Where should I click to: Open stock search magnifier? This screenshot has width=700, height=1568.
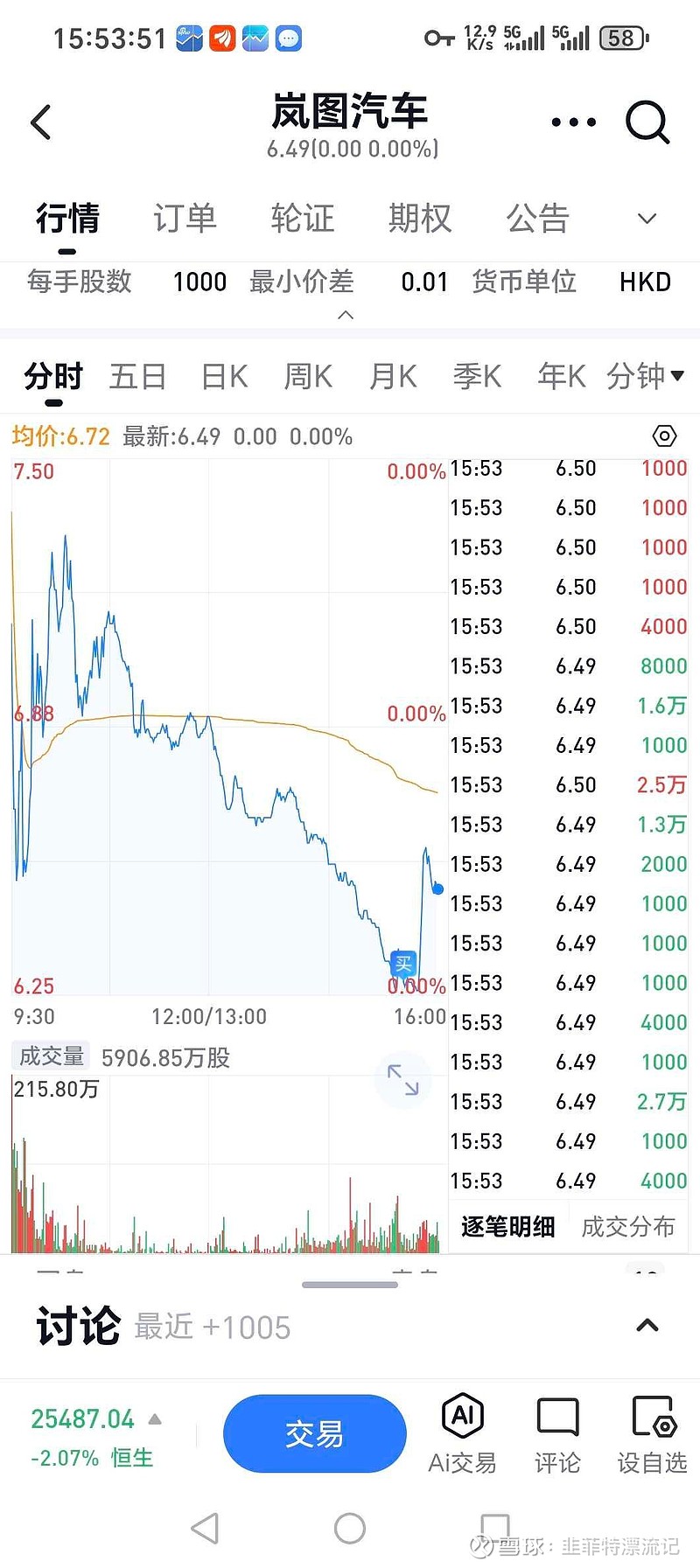pyautogui.click(x=647, y=122)
